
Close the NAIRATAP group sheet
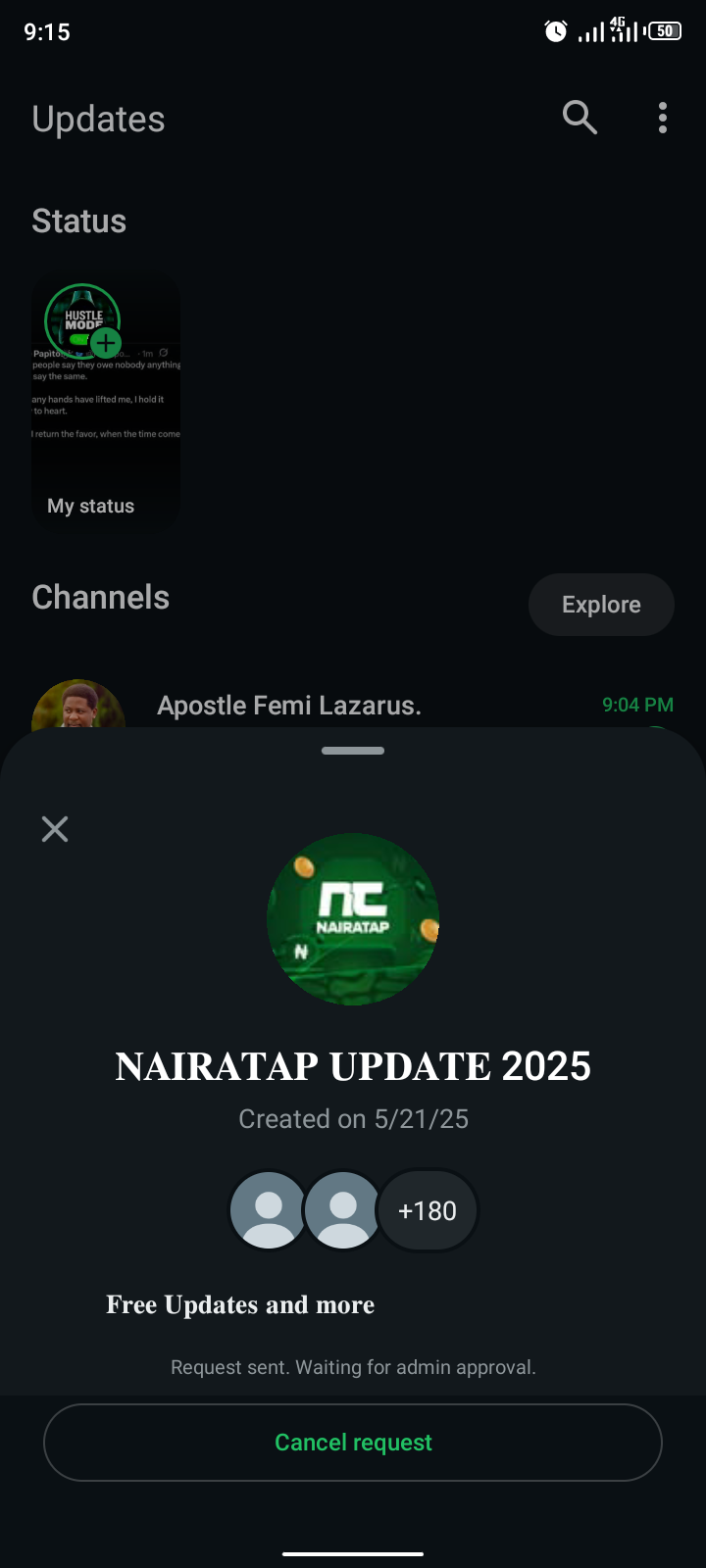[55, 829]
